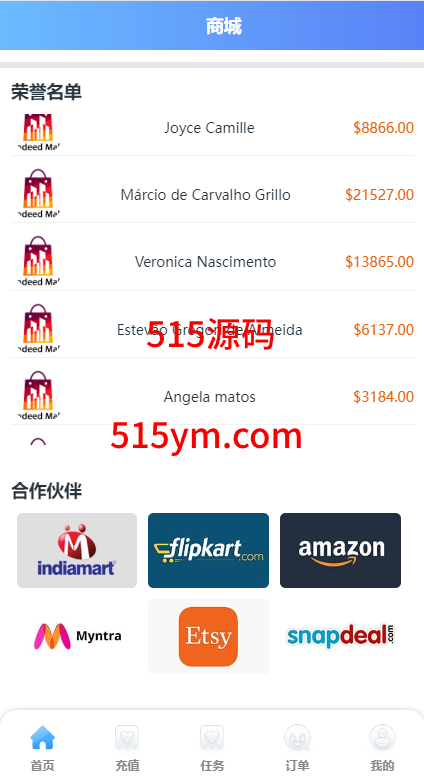The height and width of the screenshot is (777, 424).
Task: Tap the Etsy partner tile
Action: tap(209, 636)
